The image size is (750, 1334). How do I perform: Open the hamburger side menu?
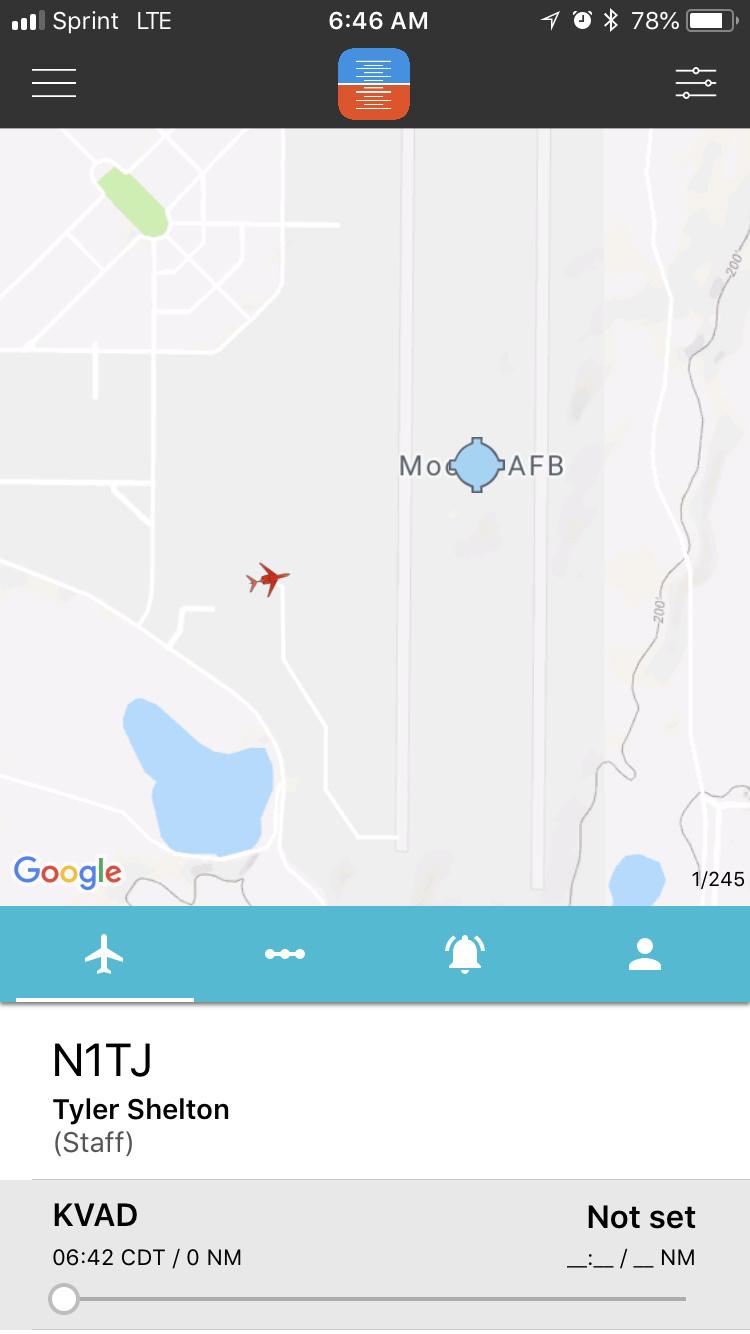click(54, 83)
